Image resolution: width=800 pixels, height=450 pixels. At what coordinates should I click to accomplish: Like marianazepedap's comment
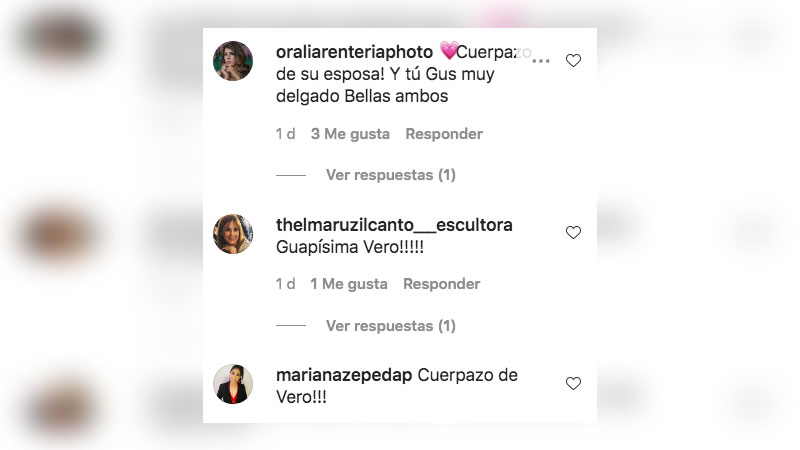[573, 383]
